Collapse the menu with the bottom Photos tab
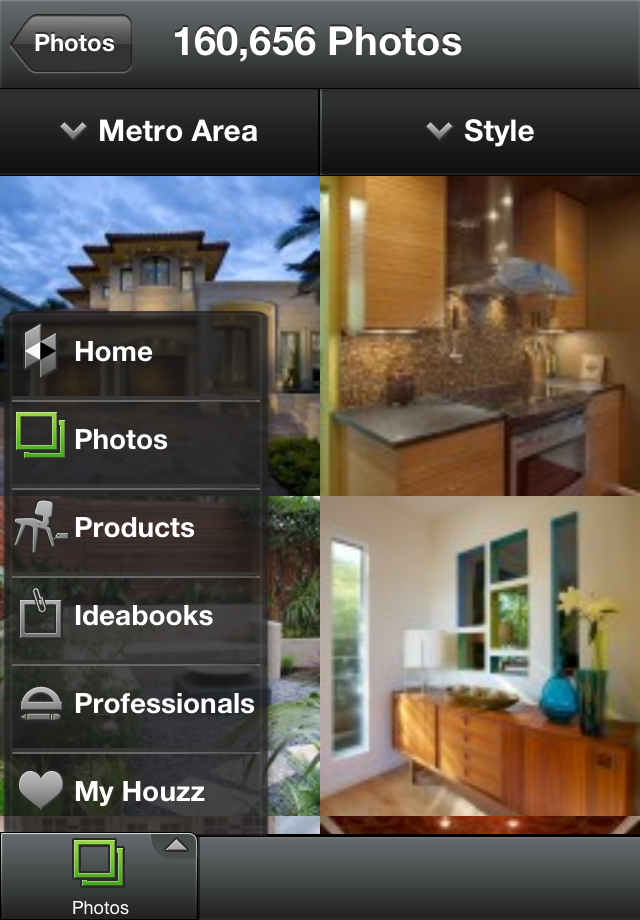The height and width of the screenshot is (920, 640). pyautogui.click(x=99, y=876)
